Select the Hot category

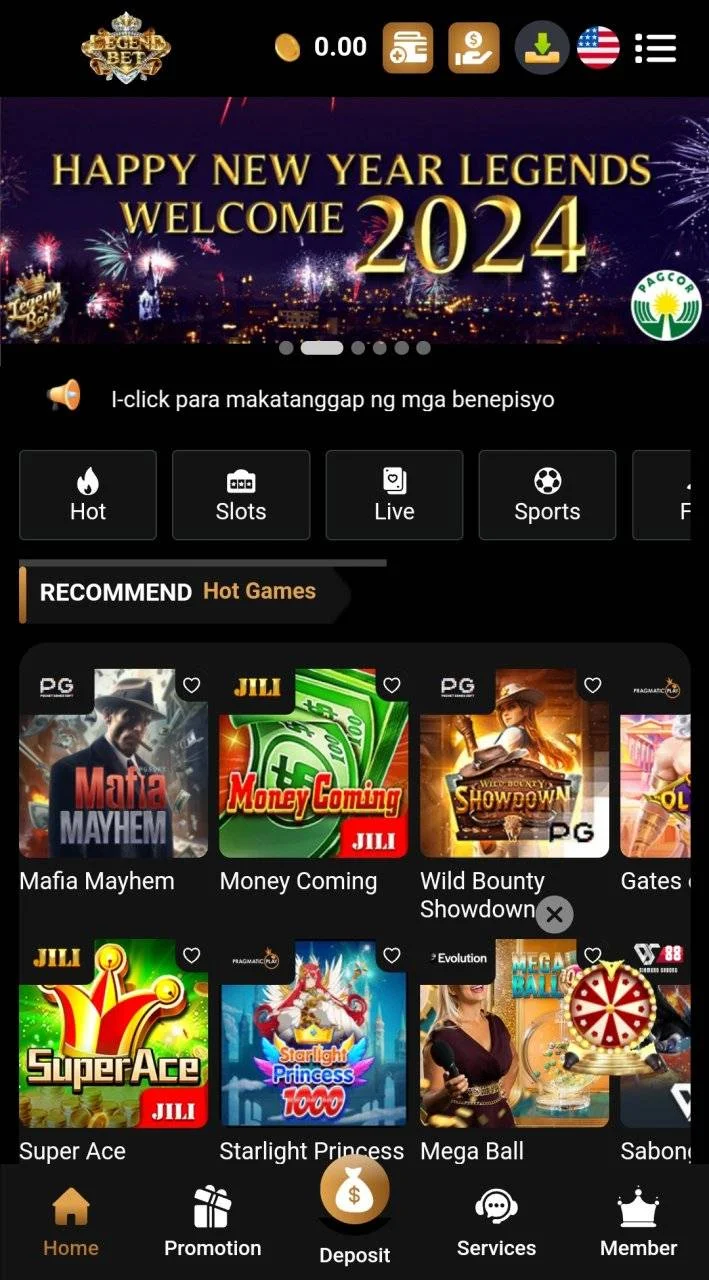tap(88, 495)
